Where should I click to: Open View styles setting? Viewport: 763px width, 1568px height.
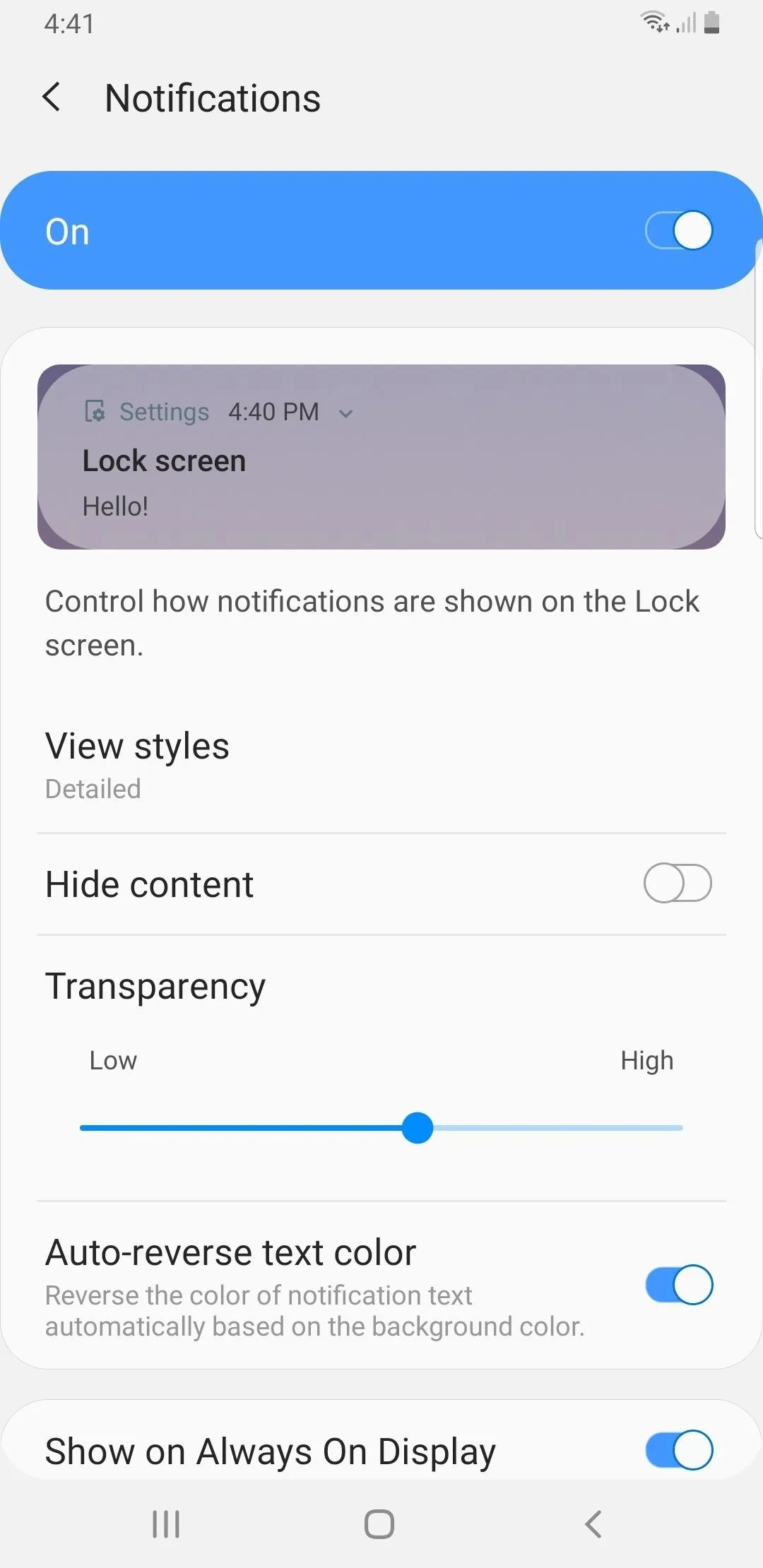pyautogui.click(x=381, y=765)
